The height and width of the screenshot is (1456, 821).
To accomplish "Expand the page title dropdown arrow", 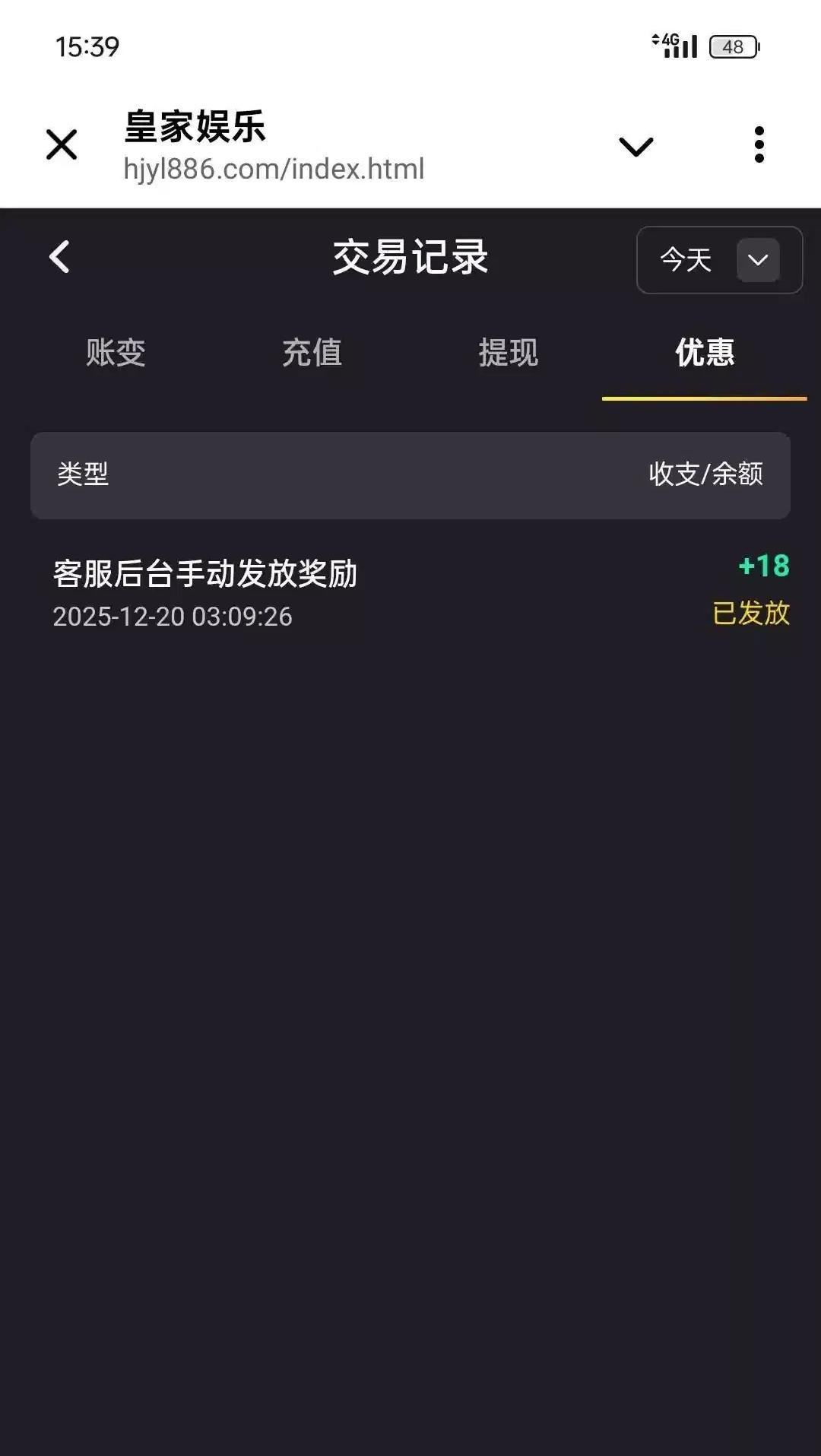I will [636, 146].
